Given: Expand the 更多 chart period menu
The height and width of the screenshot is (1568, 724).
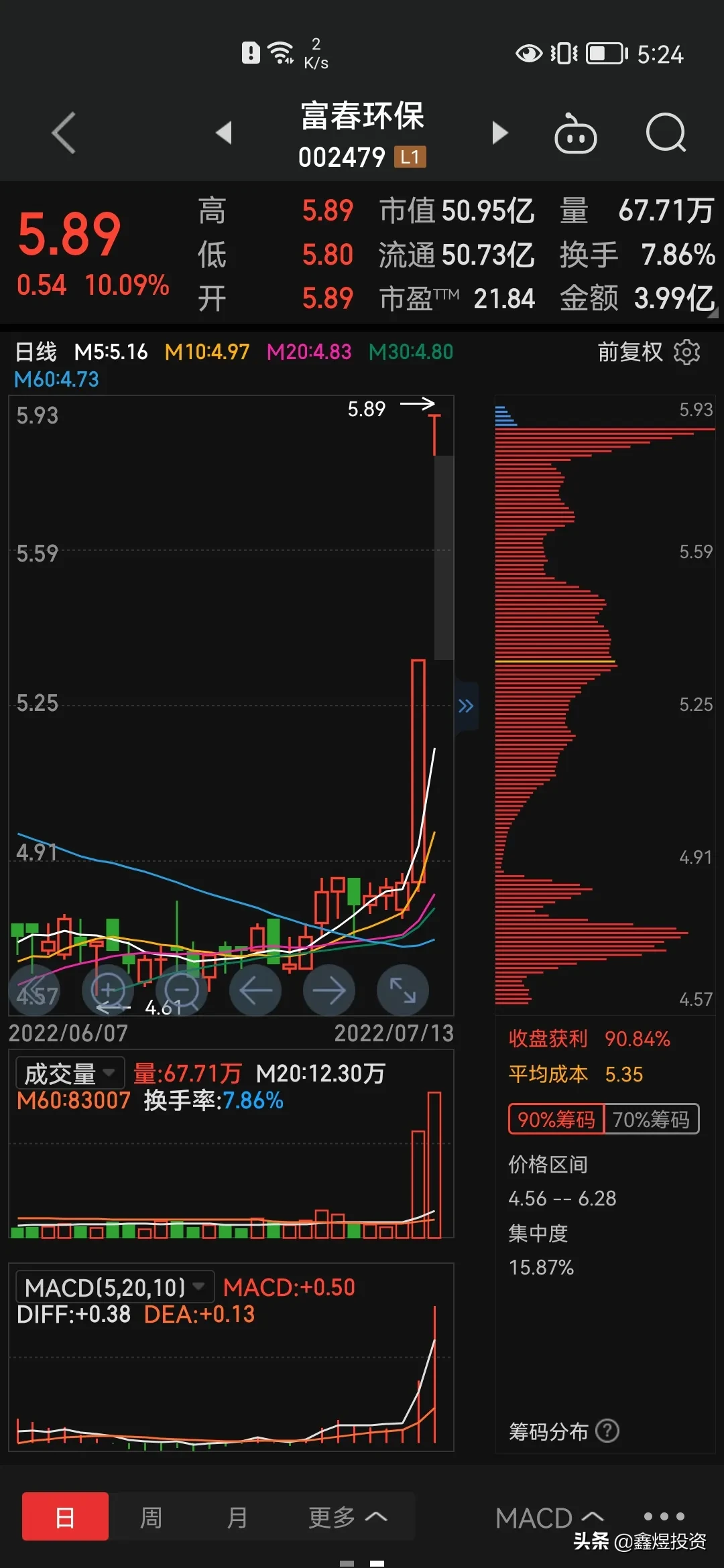Looking at the screenshot, I should (x=348, y=1518).
